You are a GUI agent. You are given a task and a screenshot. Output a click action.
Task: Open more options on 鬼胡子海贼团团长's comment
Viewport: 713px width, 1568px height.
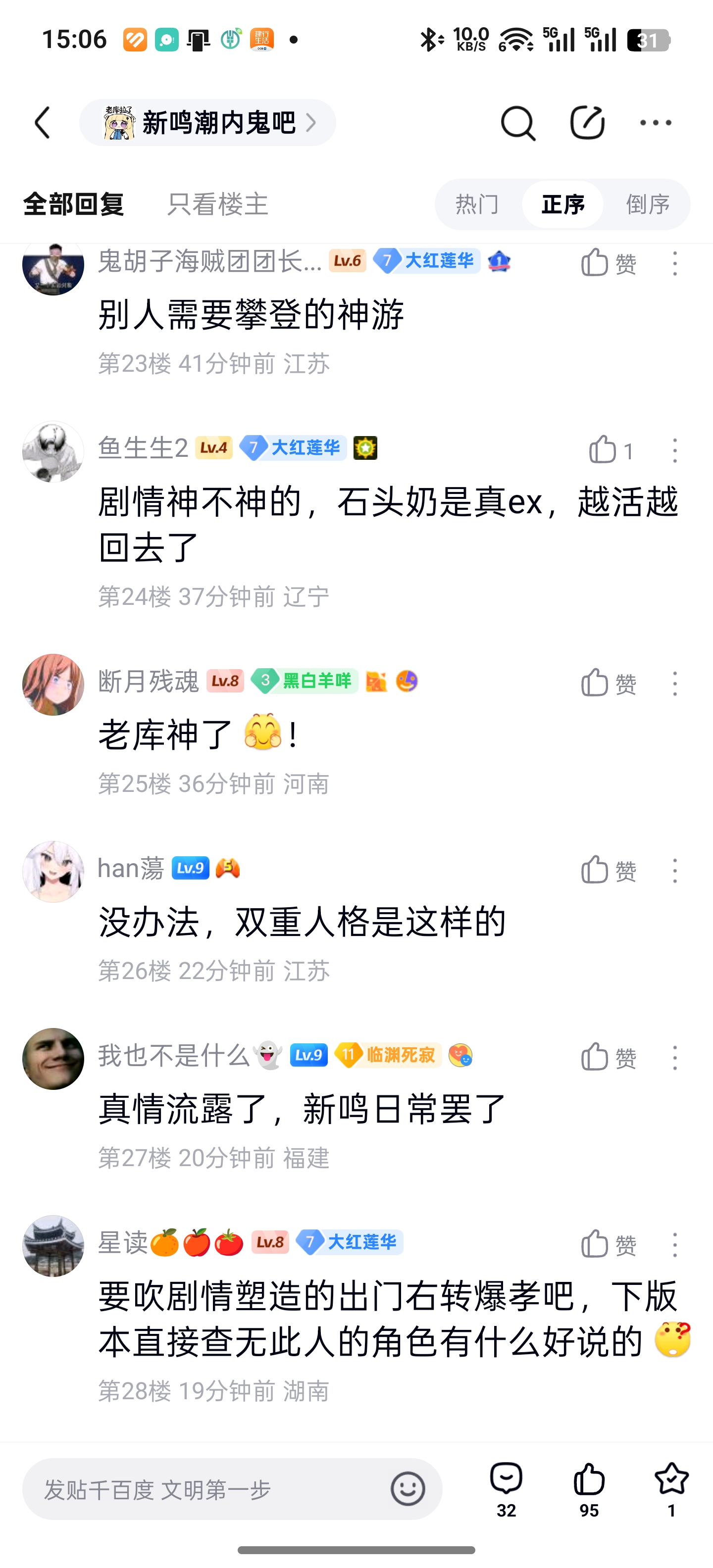[x=675, y=264]
